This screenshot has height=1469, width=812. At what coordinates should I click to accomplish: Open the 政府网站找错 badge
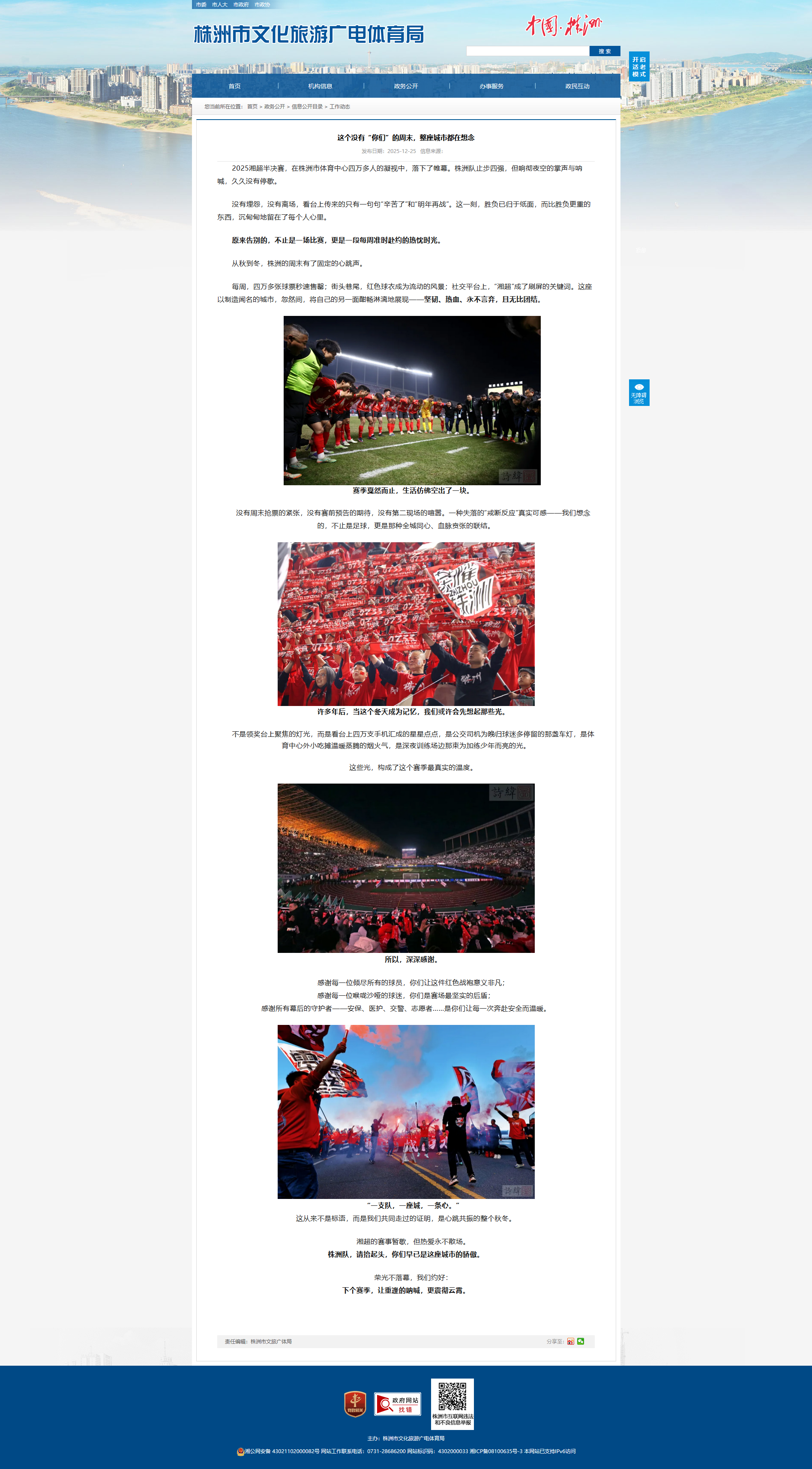click(398, 1404)
